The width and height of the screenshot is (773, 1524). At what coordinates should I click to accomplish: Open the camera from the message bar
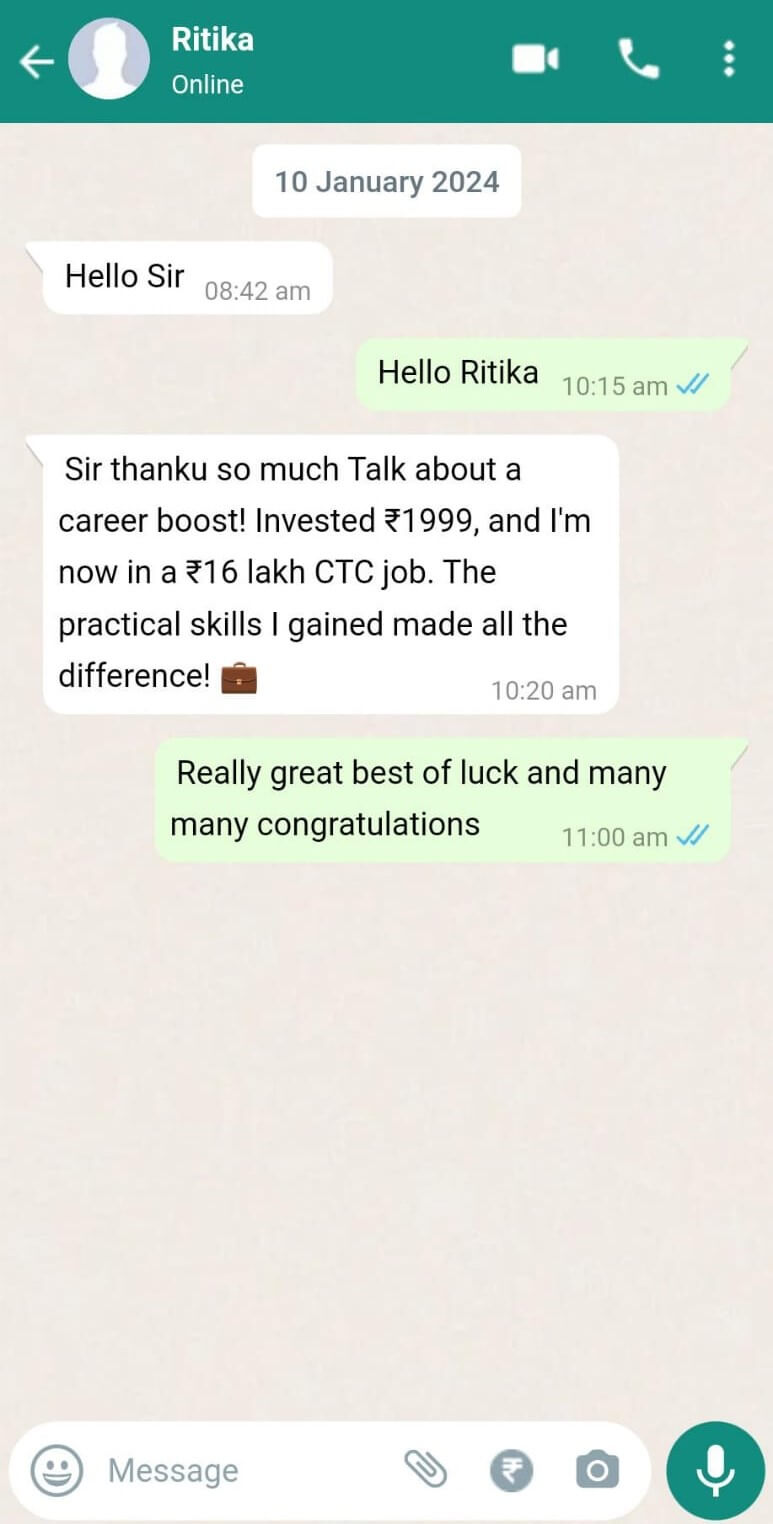597,1471
